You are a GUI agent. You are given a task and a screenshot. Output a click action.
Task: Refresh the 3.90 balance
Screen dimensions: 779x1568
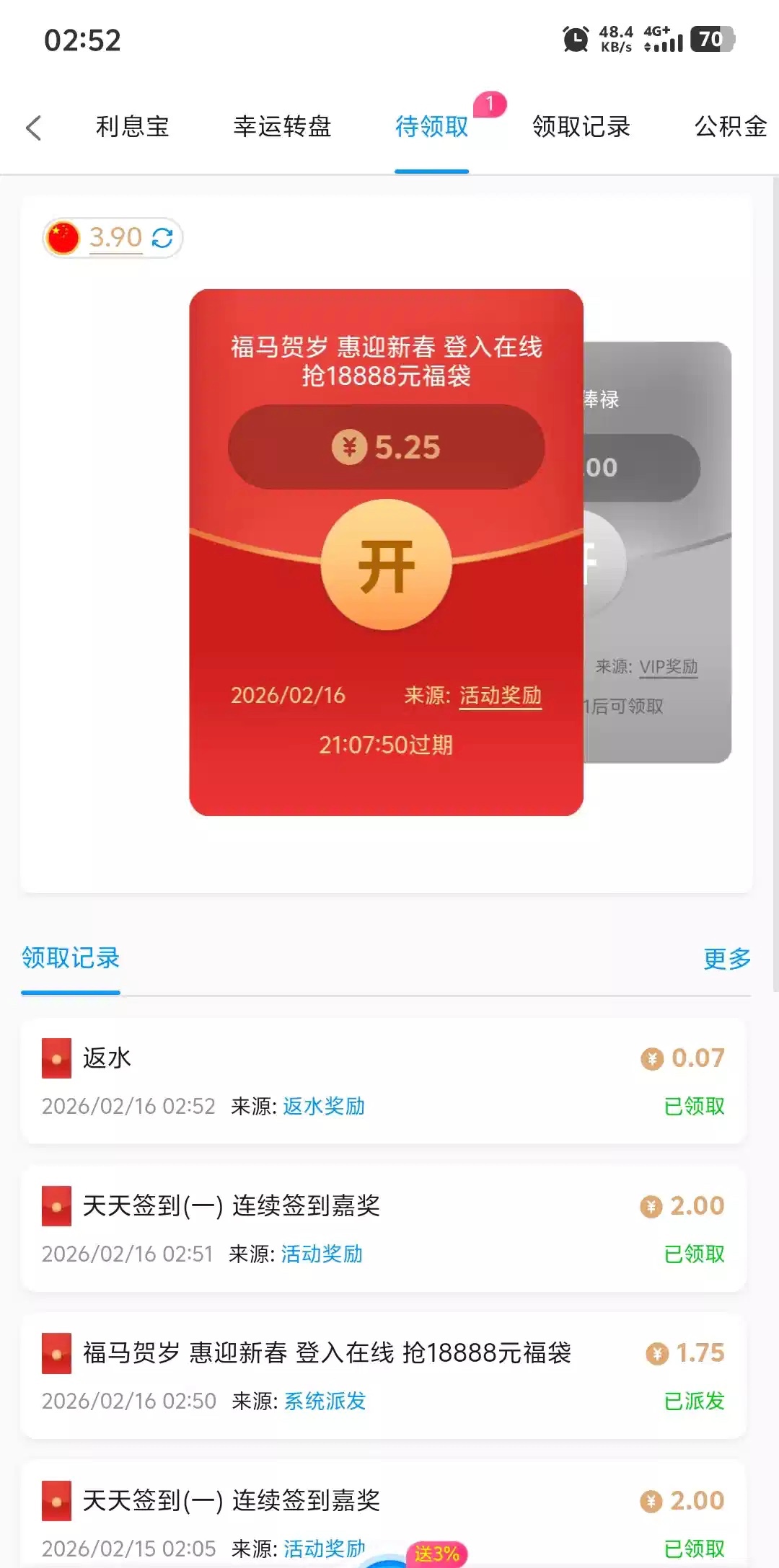[x=162, y=238]
